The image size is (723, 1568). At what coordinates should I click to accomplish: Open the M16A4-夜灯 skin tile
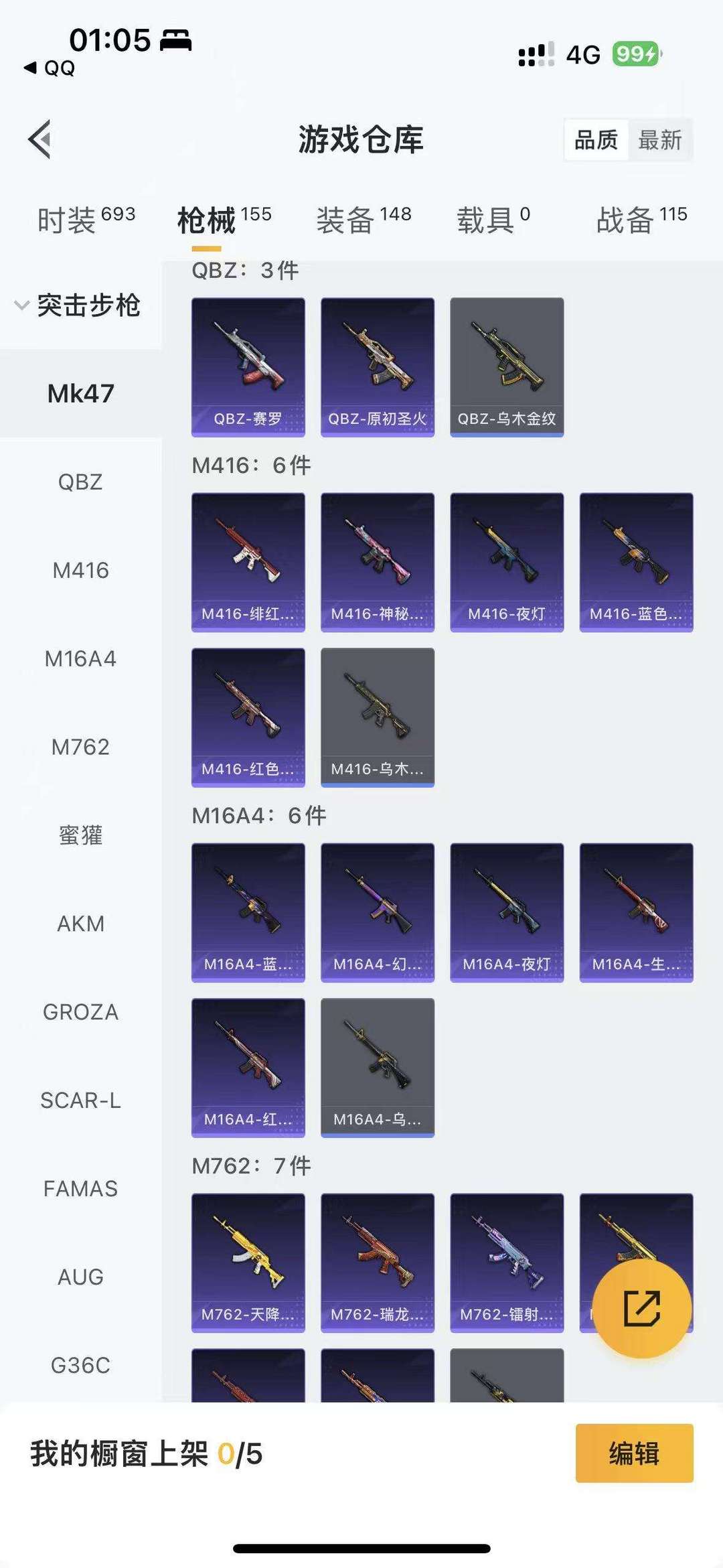507,912
